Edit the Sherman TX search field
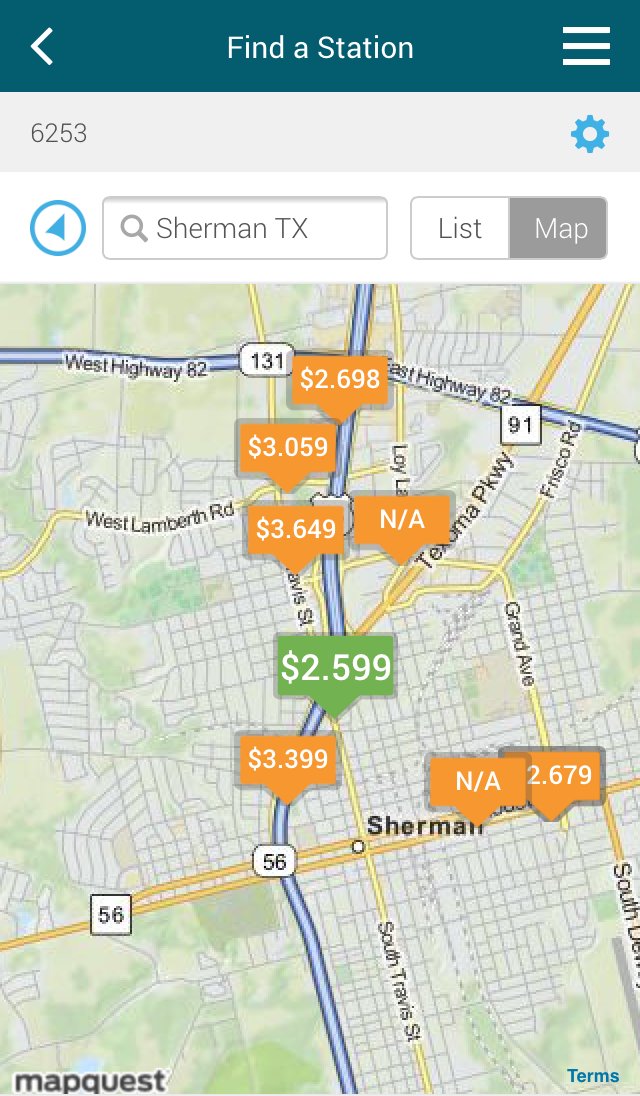Screen dimensions: 640x1096 point(245,228)
